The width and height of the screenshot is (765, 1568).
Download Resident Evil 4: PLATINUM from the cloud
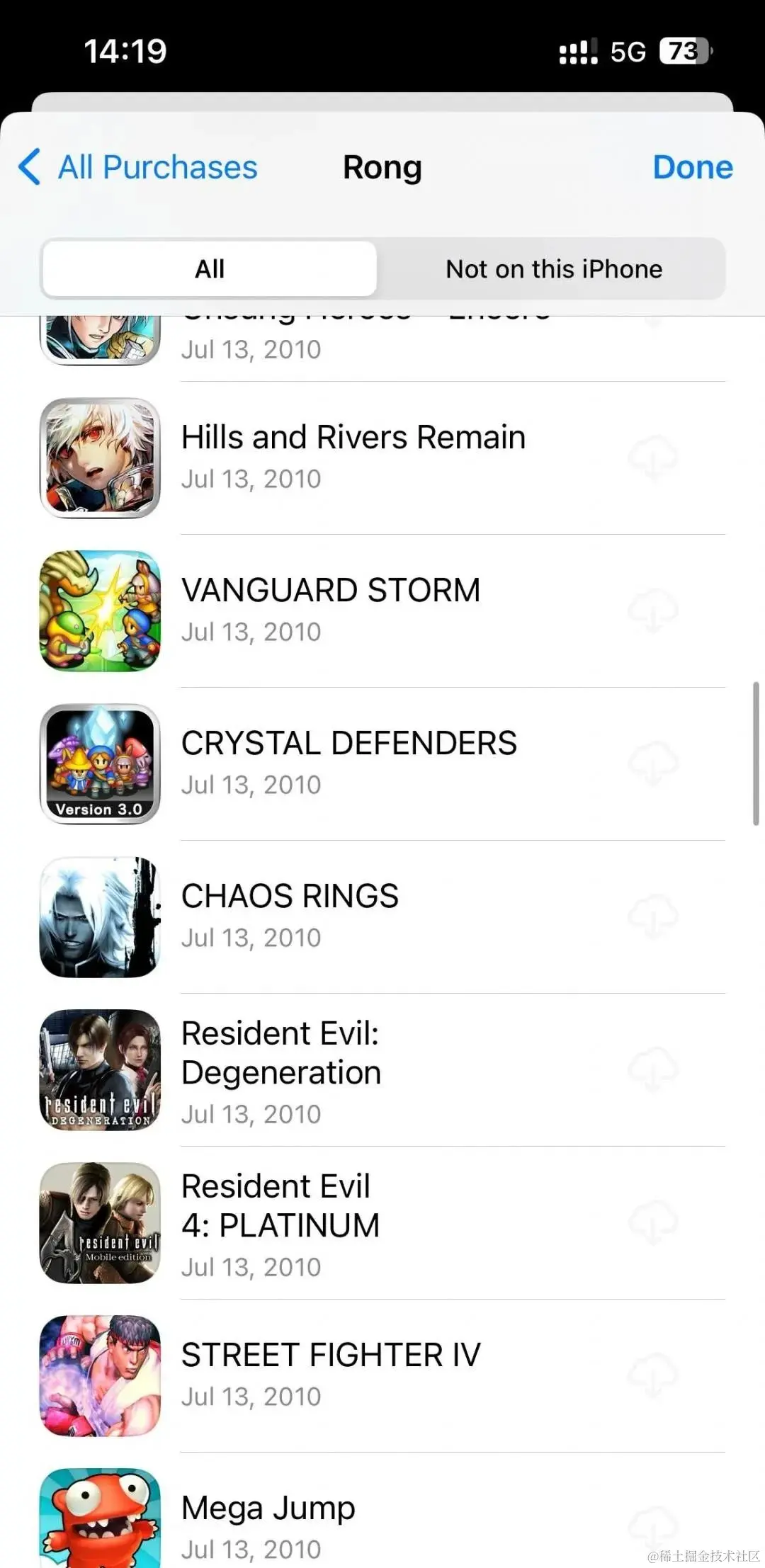pyautogui.click(x=653, y=1222)
